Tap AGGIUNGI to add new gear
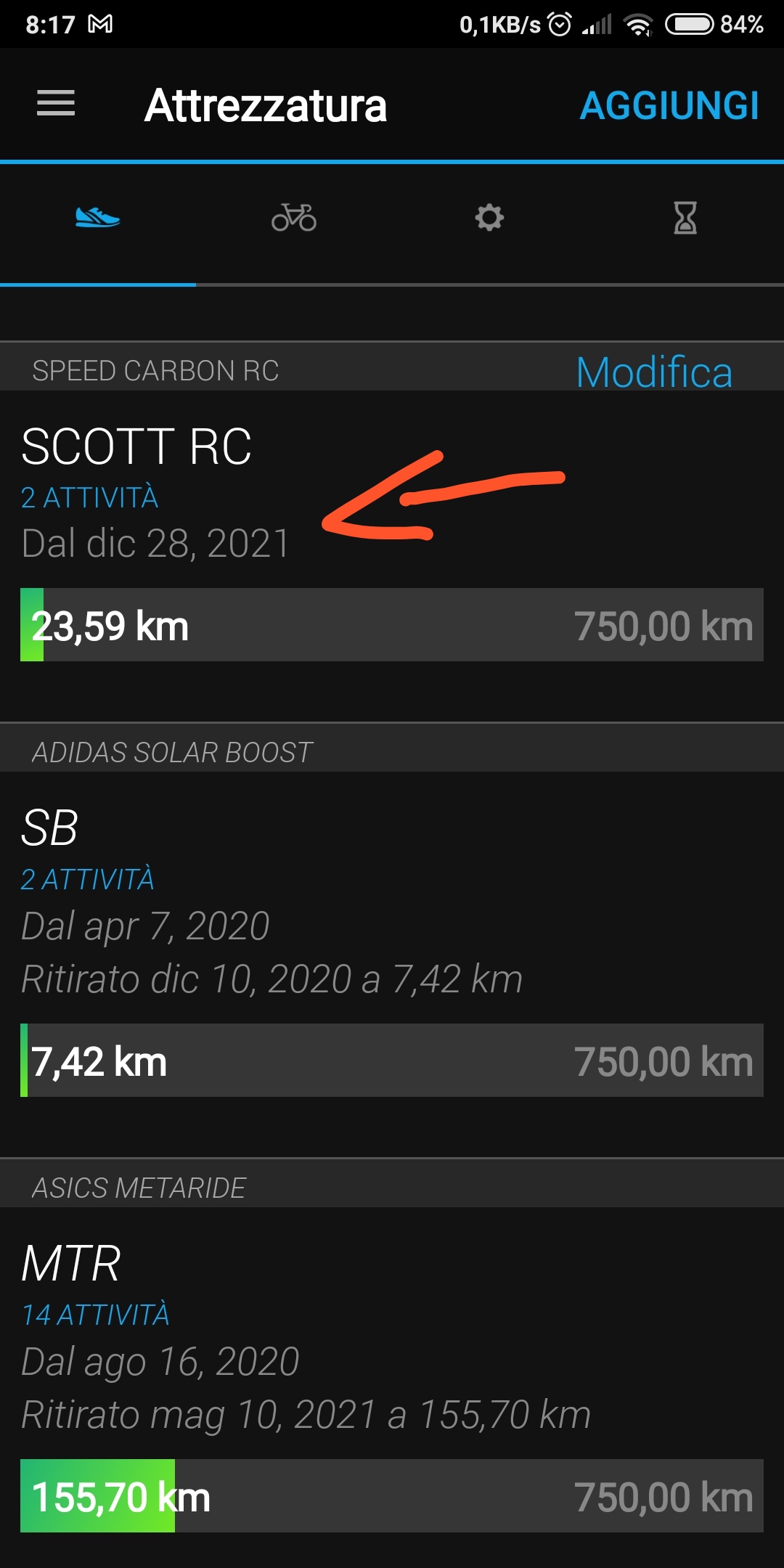784x1568 pixels. pyautogui.click(x=669, y=106)
